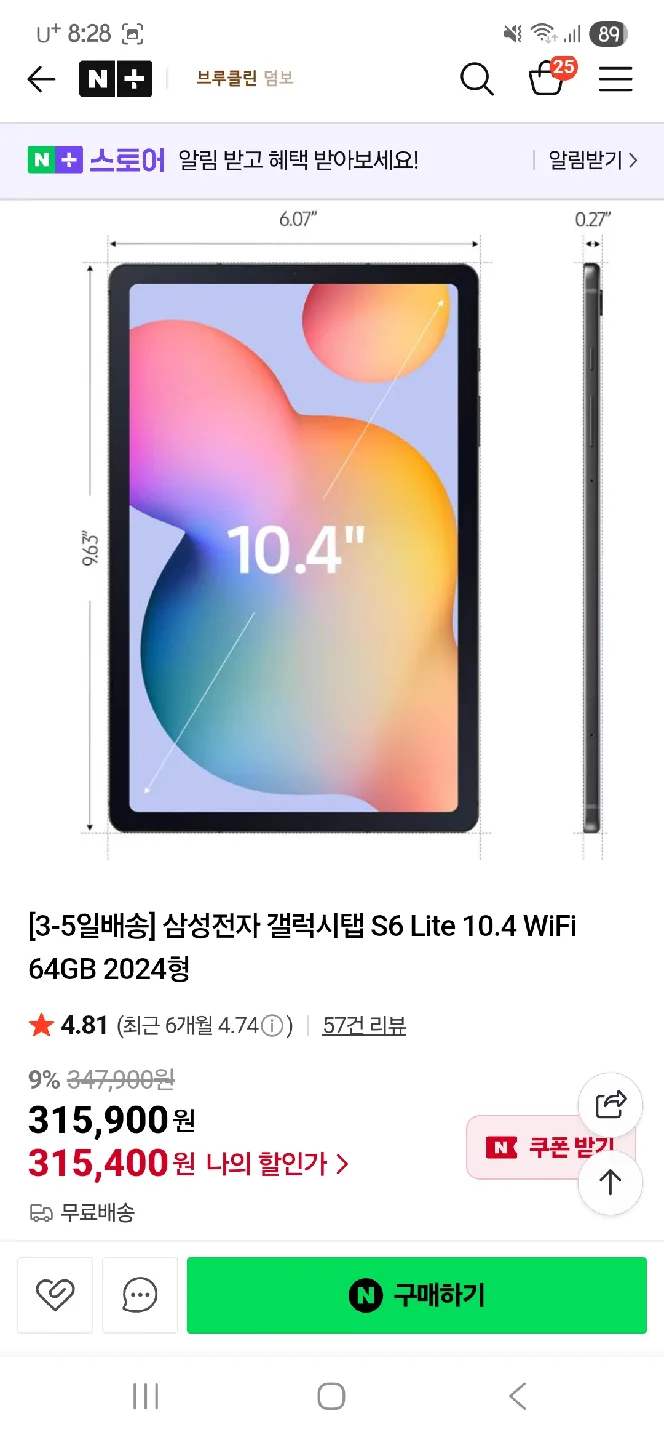Viewport: 664px width, 1440px height.
Task: Tap the green 구매하기 buy button
Action: [417, 1295]
